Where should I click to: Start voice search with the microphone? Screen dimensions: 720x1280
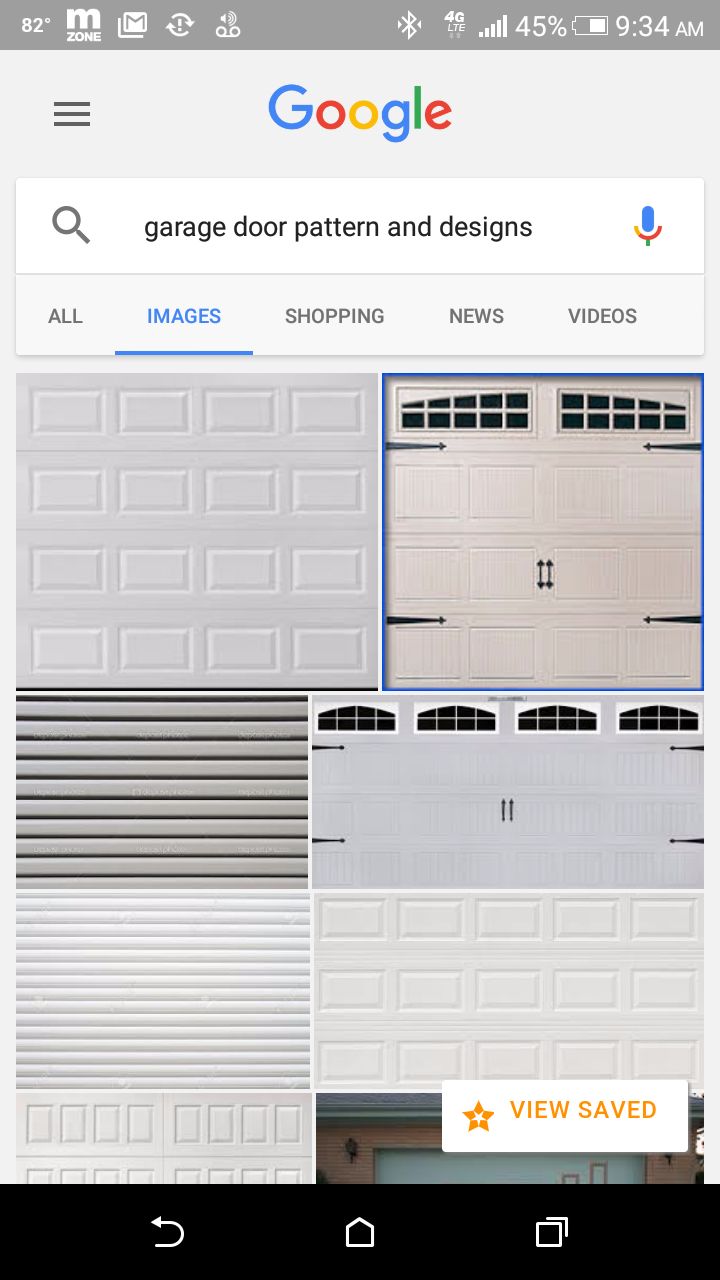(647, 226)
